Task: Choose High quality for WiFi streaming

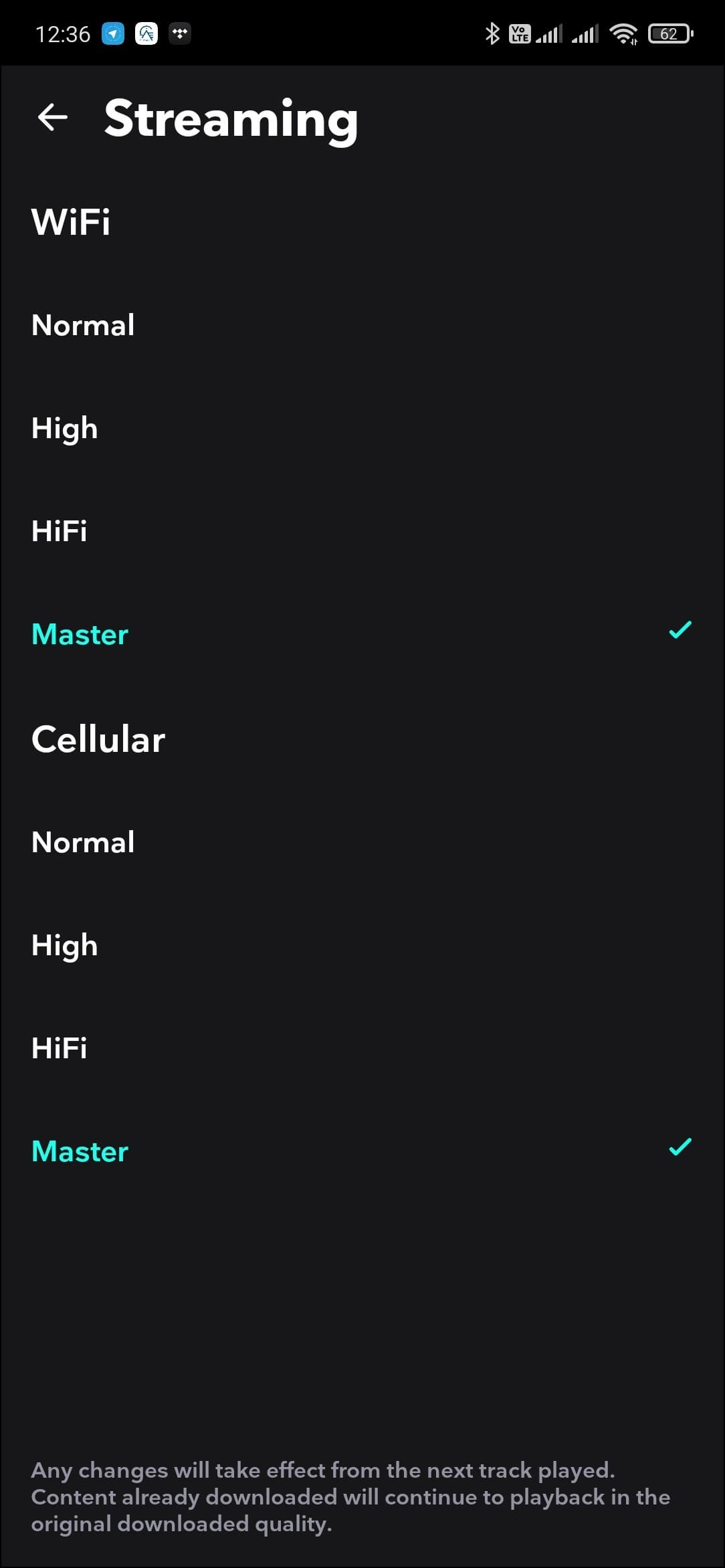Action: [x=362, y=428]
